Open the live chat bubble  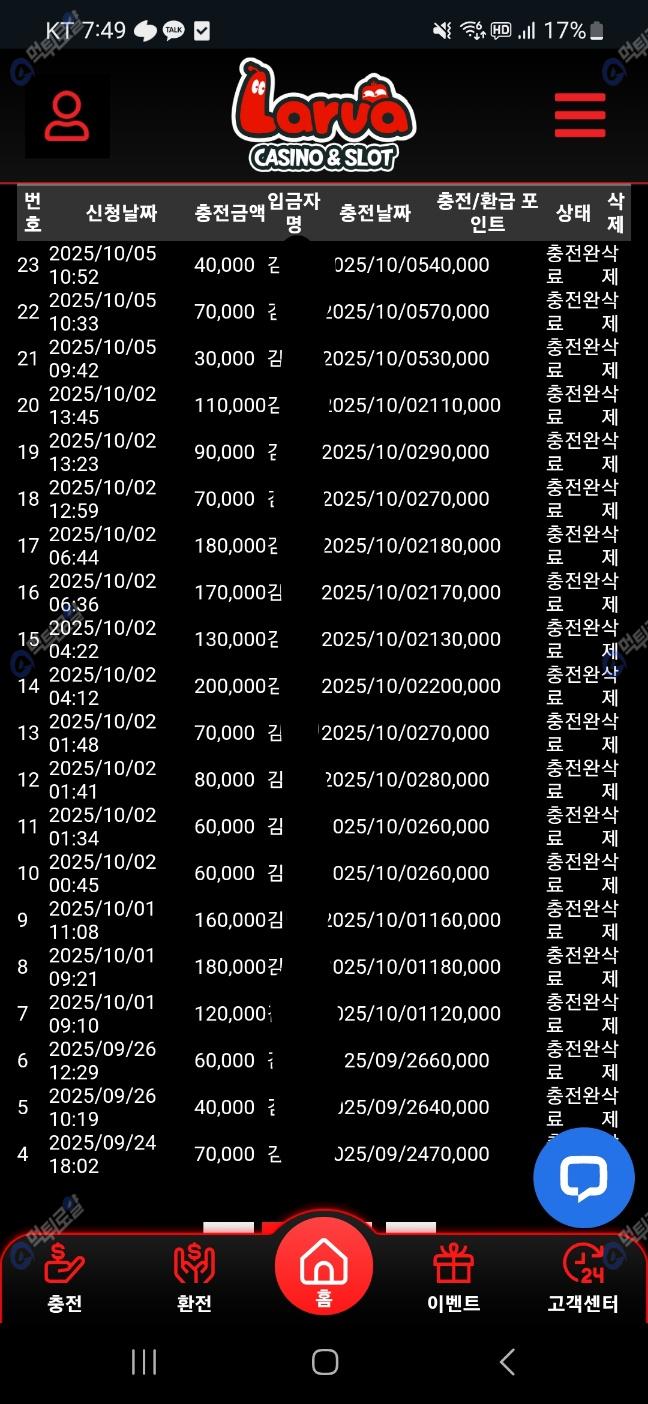(x=583, y=1179)
